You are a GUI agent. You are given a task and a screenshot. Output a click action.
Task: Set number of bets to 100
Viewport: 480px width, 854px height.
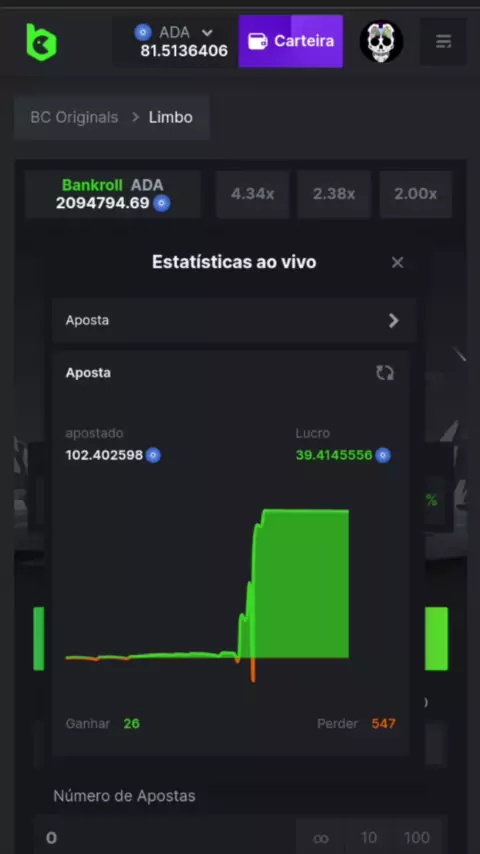tap(417, 837)
